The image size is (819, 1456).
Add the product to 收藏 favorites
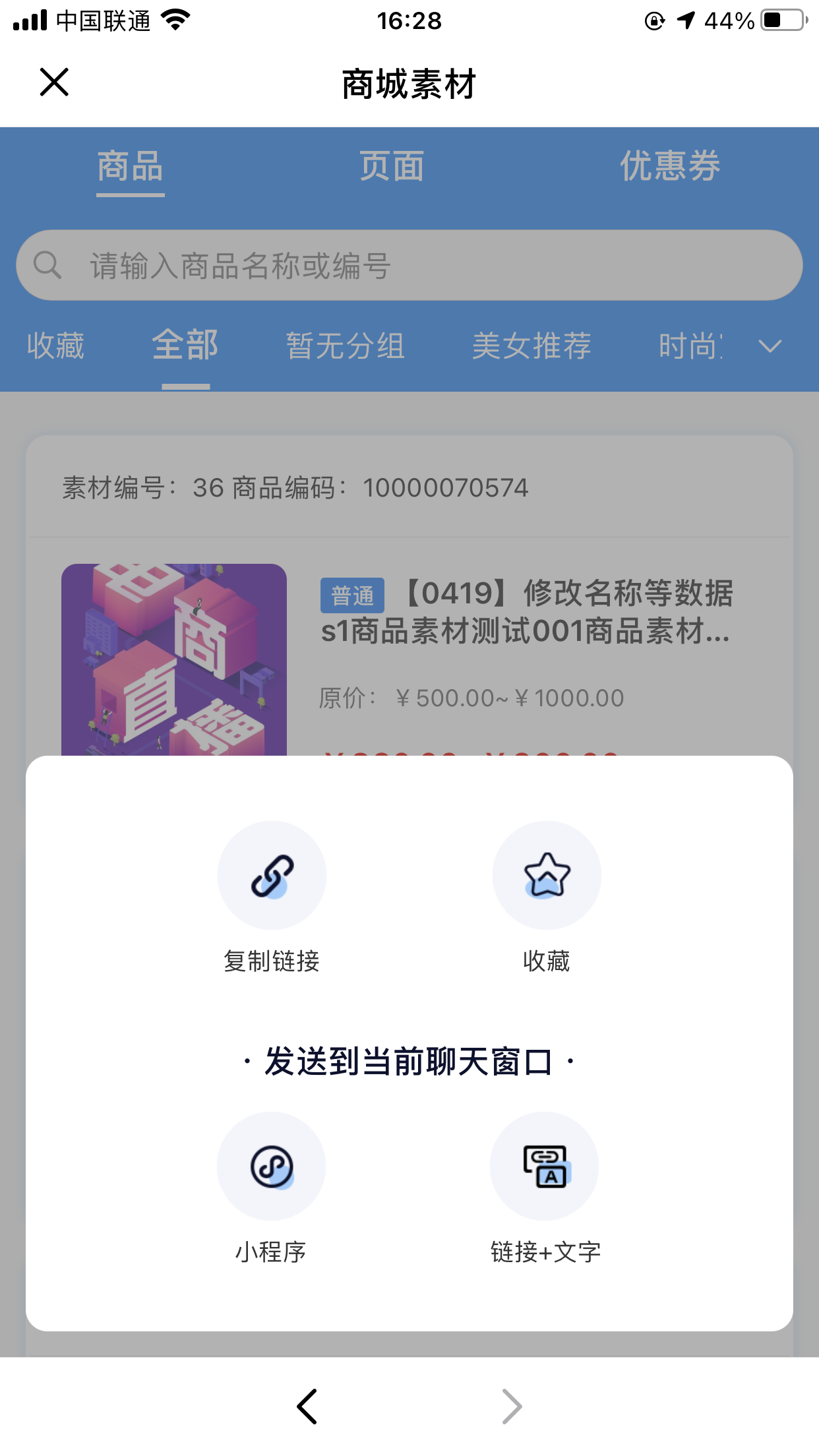click(546, 876)
